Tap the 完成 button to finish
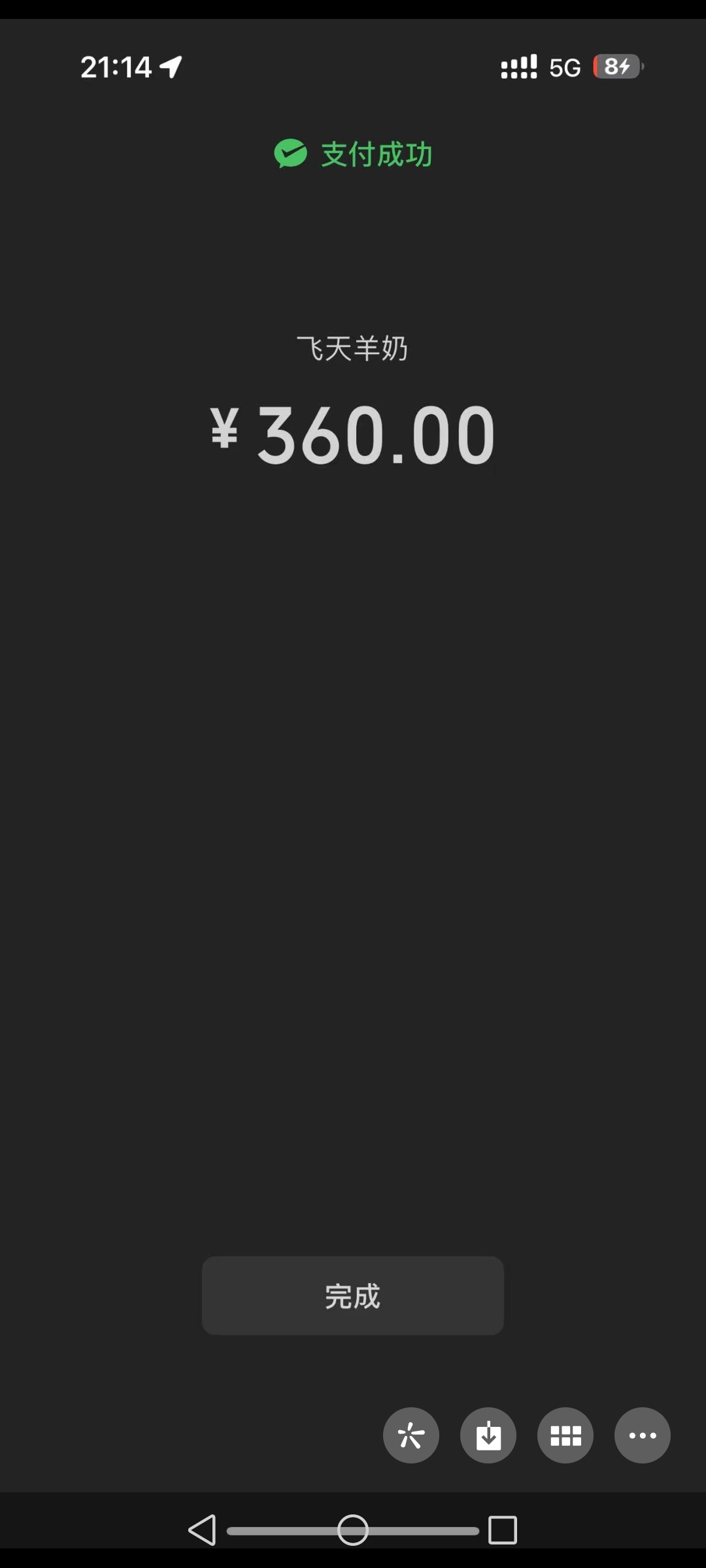Viewport: 706px width, 1568px height. pyautogui.click(x=352, y=1295)
